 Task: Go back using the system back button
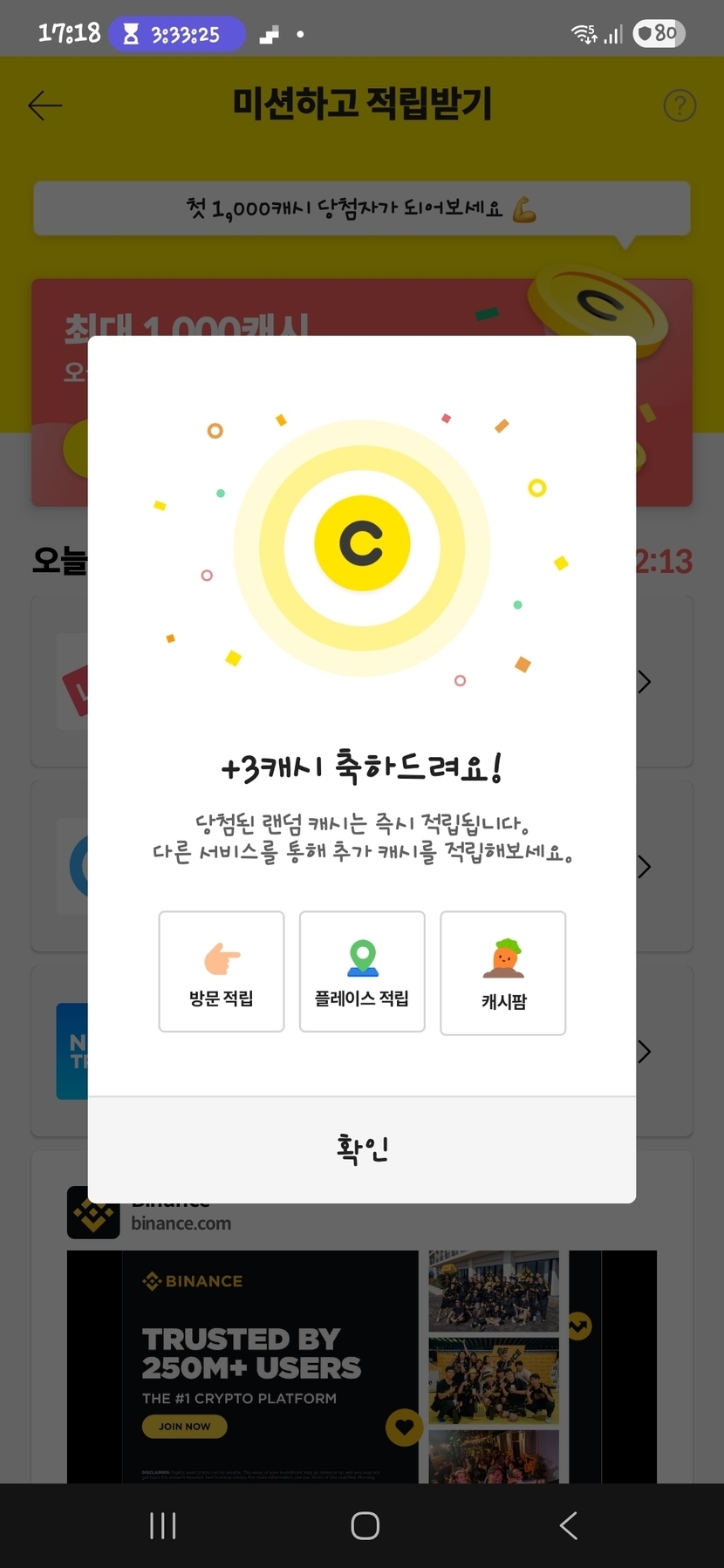[x=569, y=1525]
